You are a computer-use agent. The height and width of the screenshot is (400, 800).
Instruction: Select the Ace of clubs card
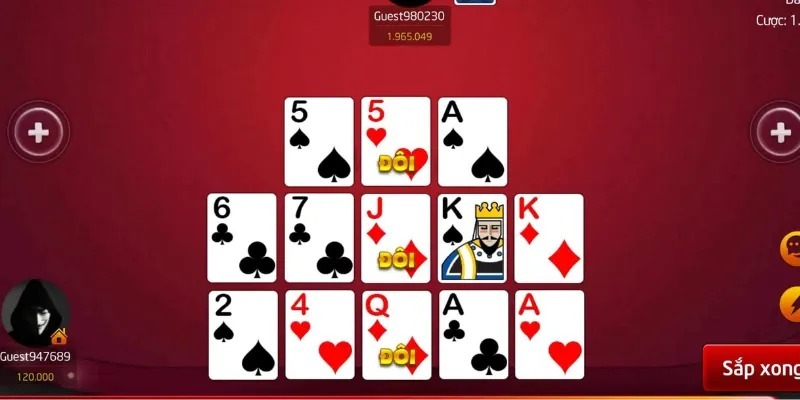tap(473, 335)
